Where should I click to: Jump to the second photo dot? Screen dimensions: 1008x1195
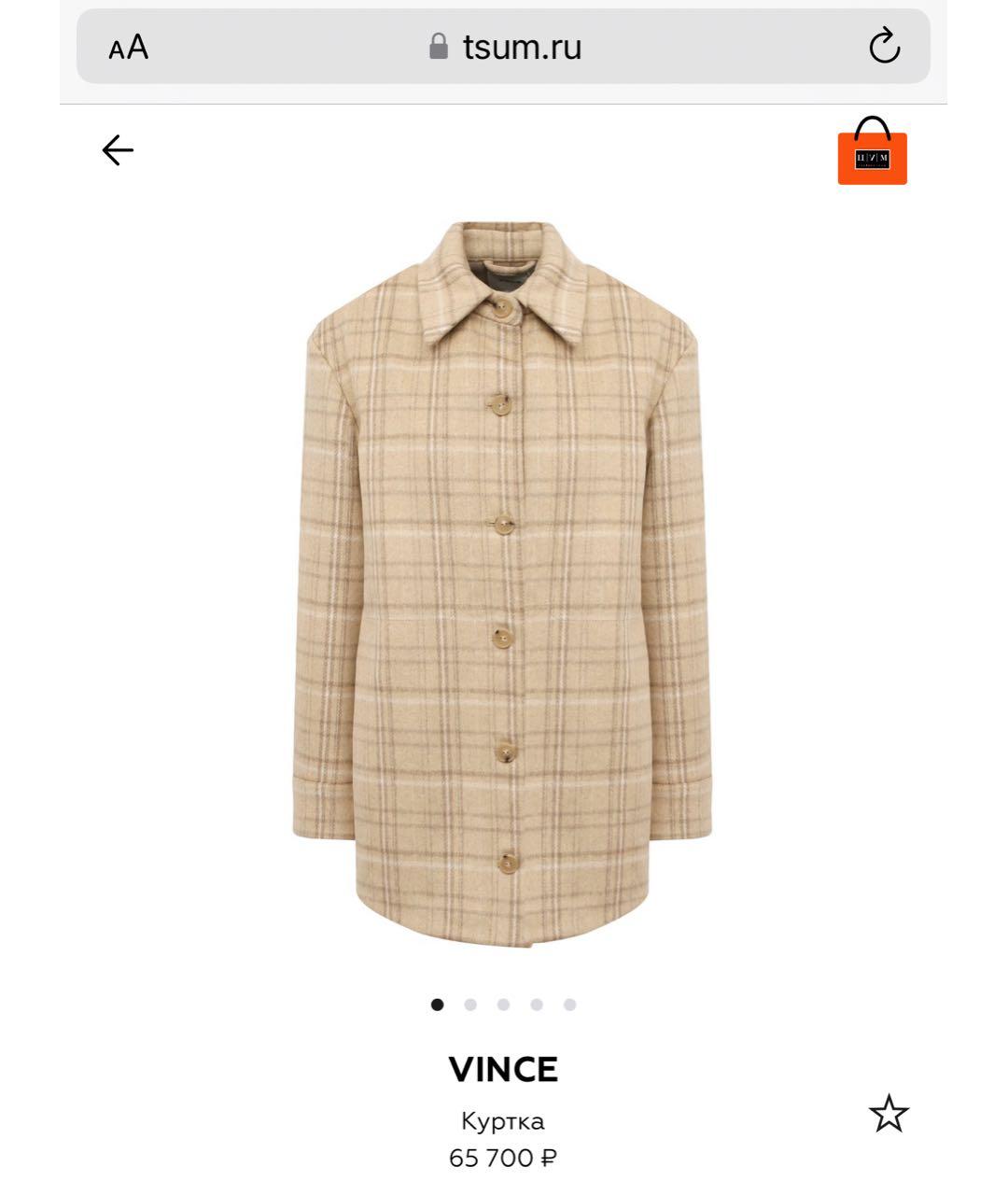tap(470, 1005)
